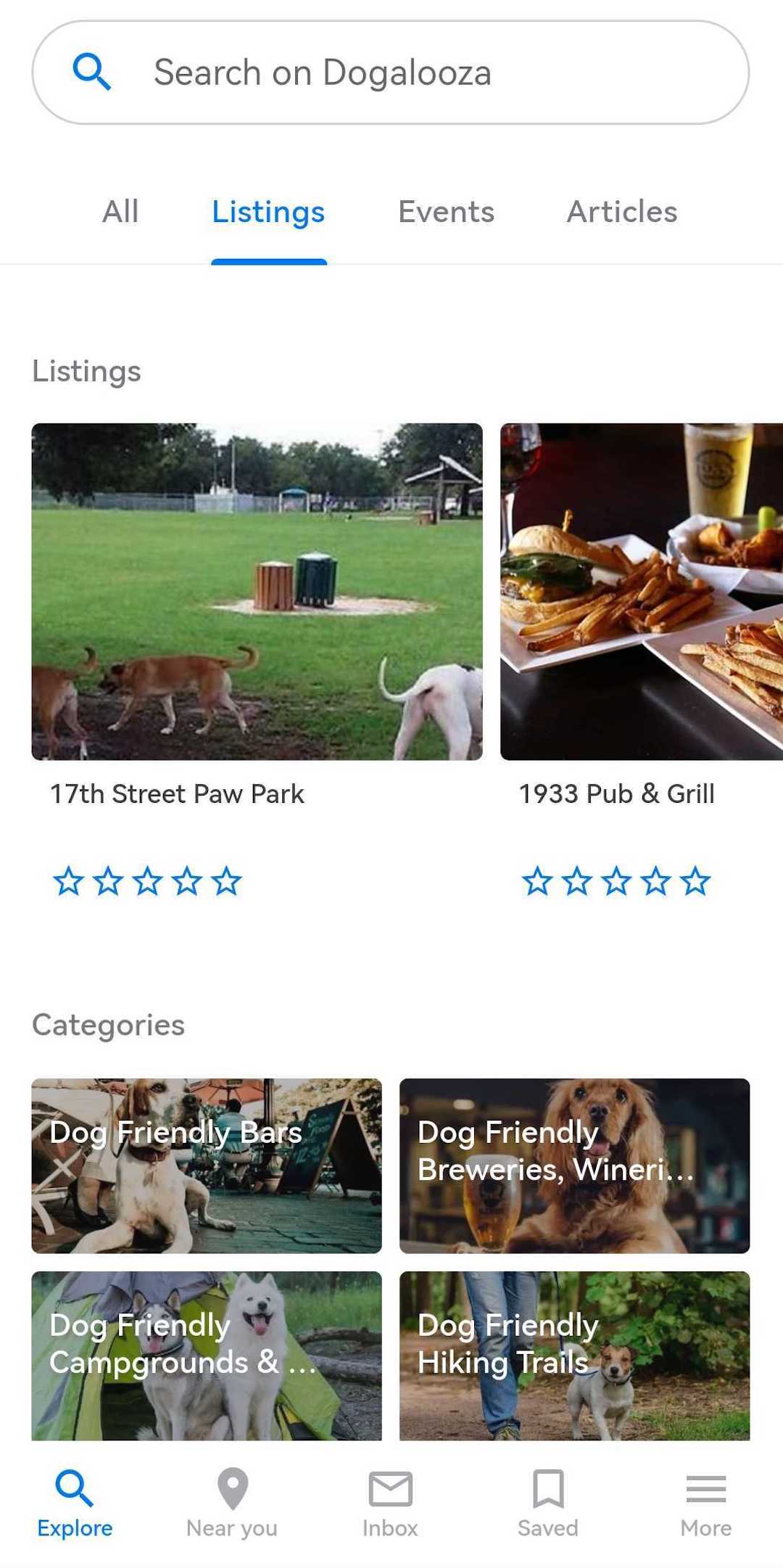The width and height of the screenshot is (783, 1568).
Task: Open the 17th Street Paw Park listing
Action: point(257,592)
